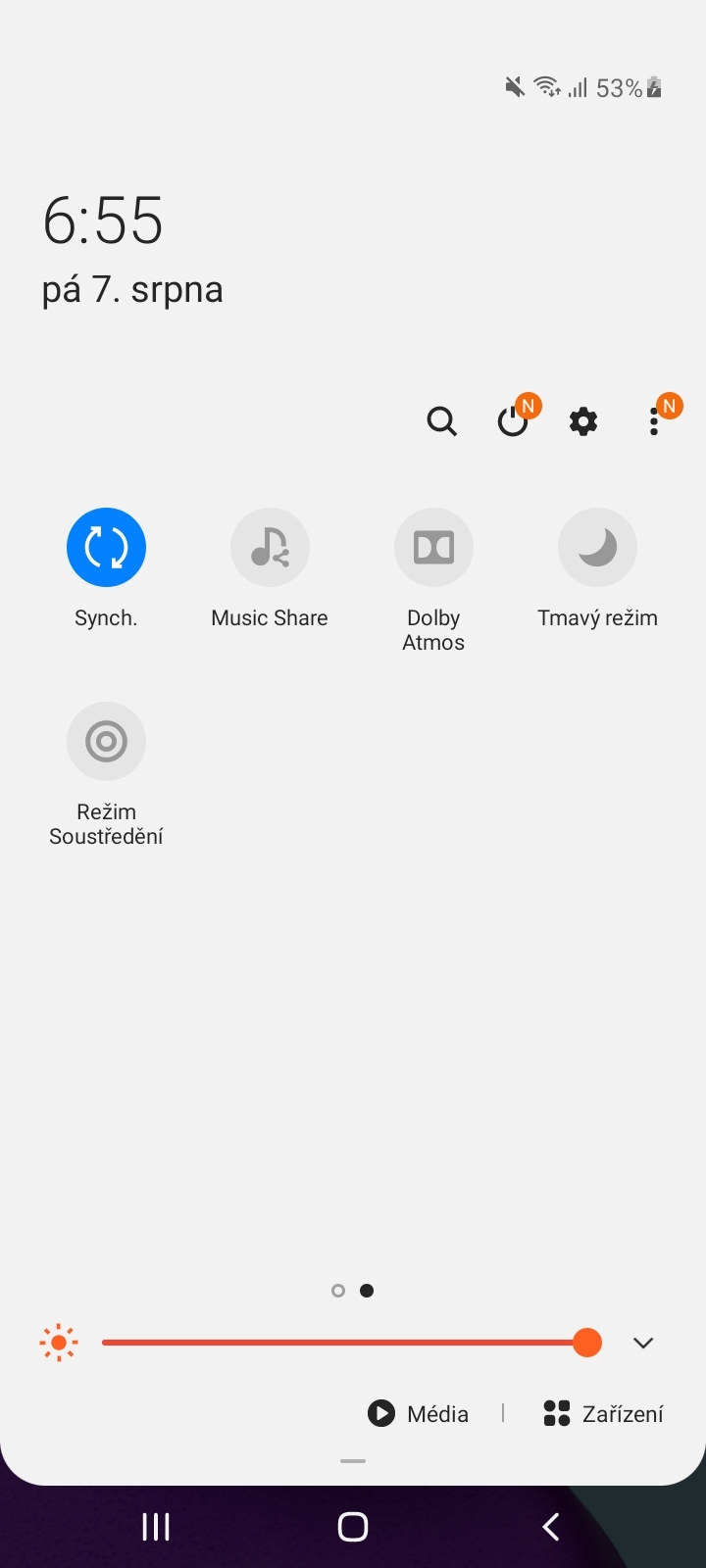Open the three-dot more options icon
706x1568 pixels.
653,421
